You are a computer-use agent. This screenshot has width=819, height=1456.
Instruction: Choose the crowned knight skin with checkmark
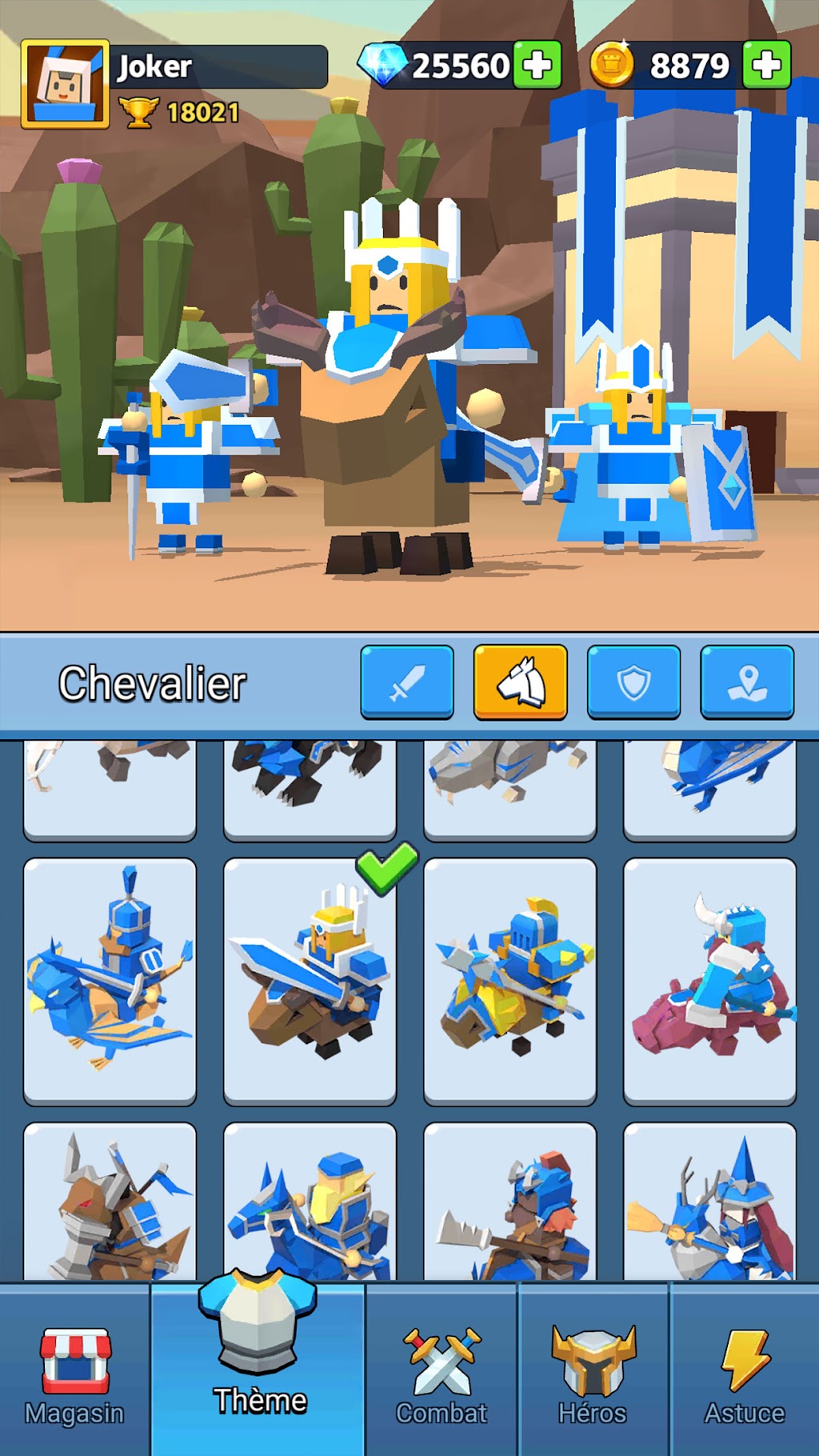tap(310, 982)
